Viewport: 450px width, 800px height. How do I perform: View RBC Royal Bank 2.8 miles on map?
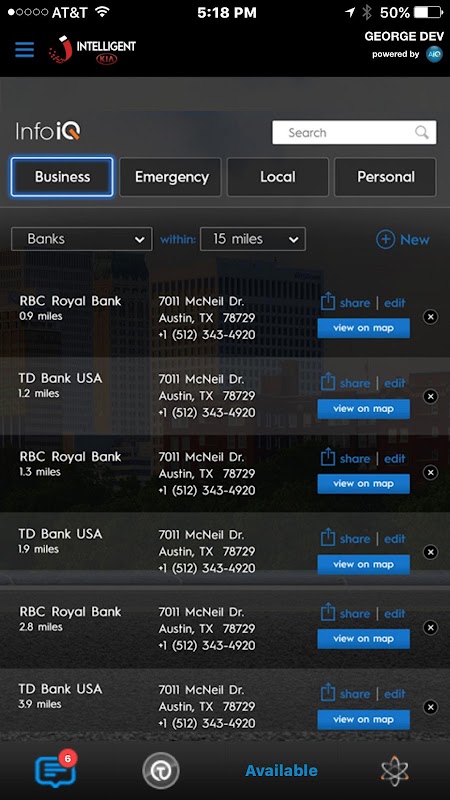click(x=363, y=639)
